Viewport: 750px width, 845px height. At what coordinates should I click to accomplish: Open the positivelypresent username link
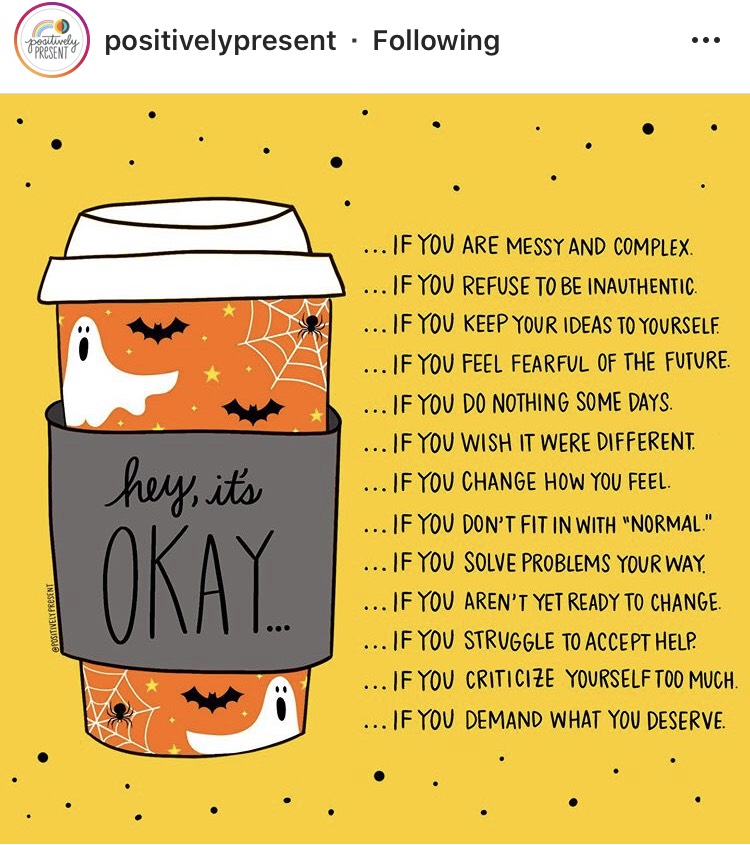221,41
